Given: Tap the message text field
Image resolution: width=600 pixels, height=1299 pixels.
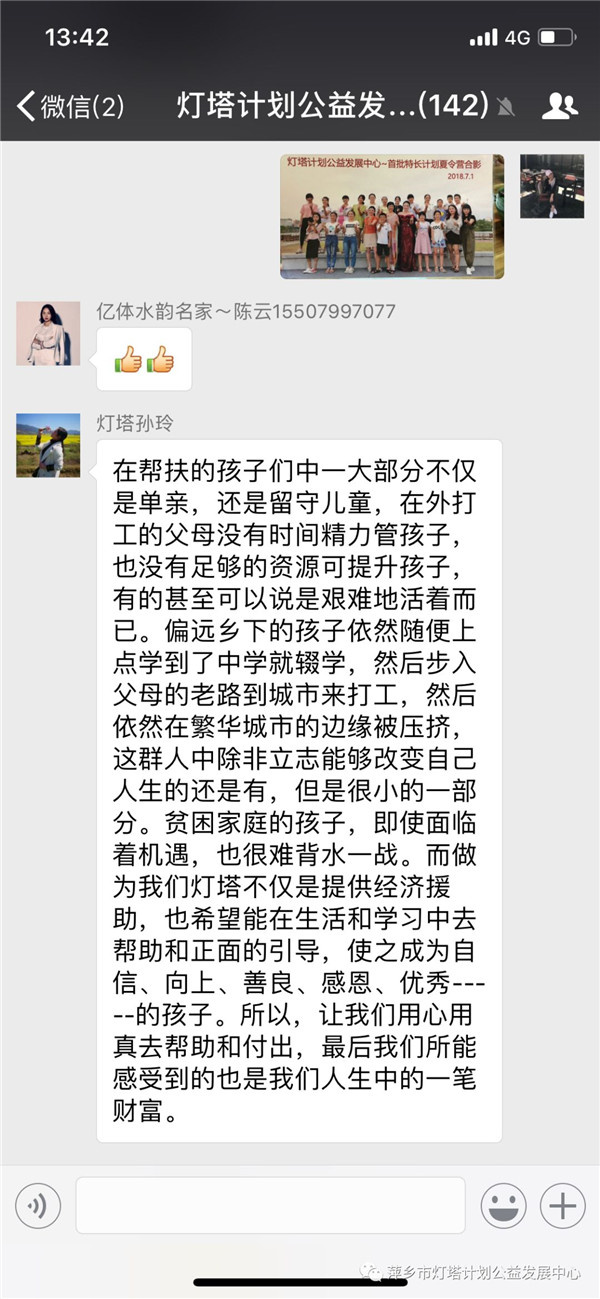Looking at the screenshot, I should (270, 1206).
